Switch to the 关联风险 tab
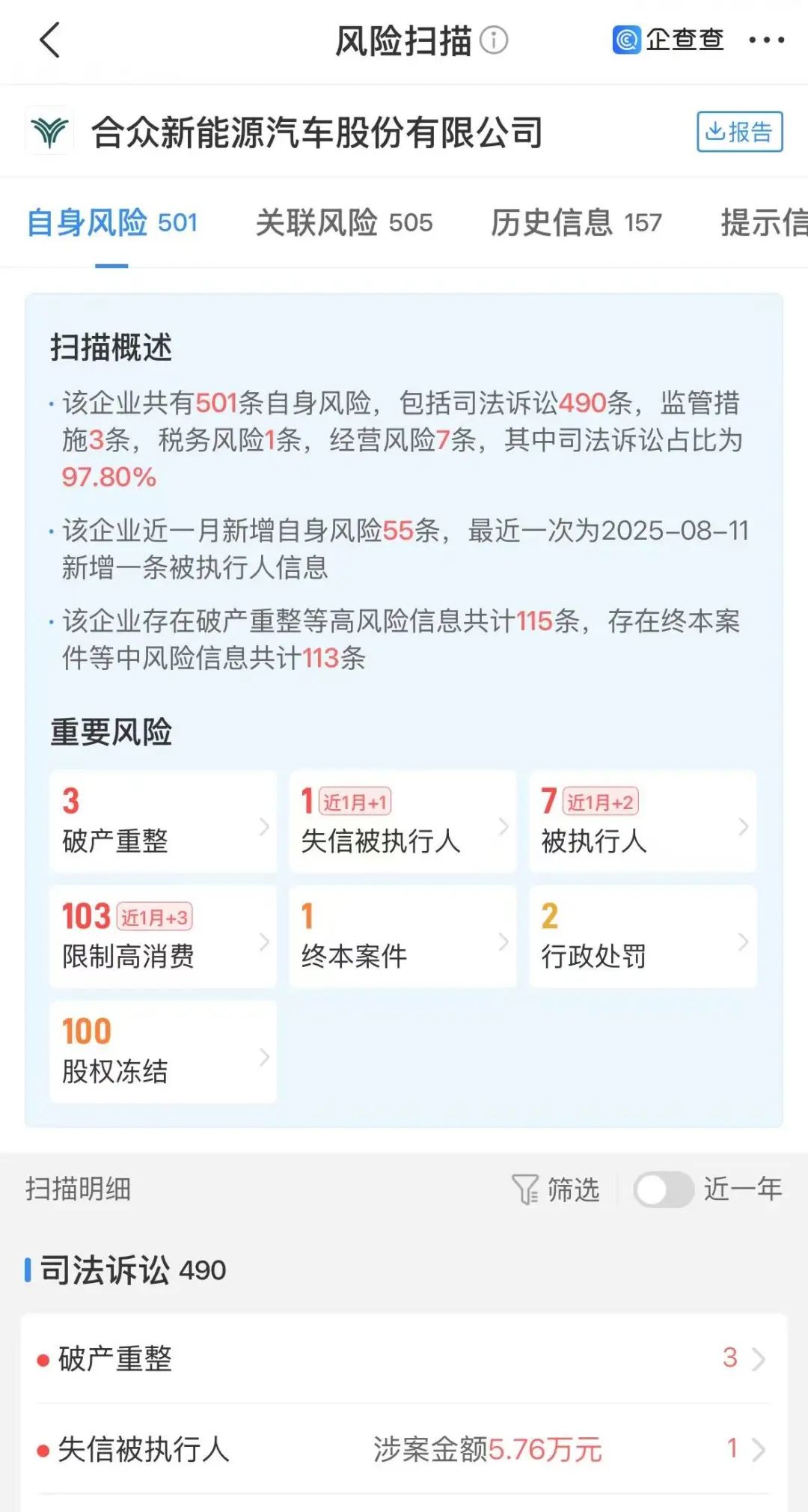 pyautogui.click(x=344, y=223)
